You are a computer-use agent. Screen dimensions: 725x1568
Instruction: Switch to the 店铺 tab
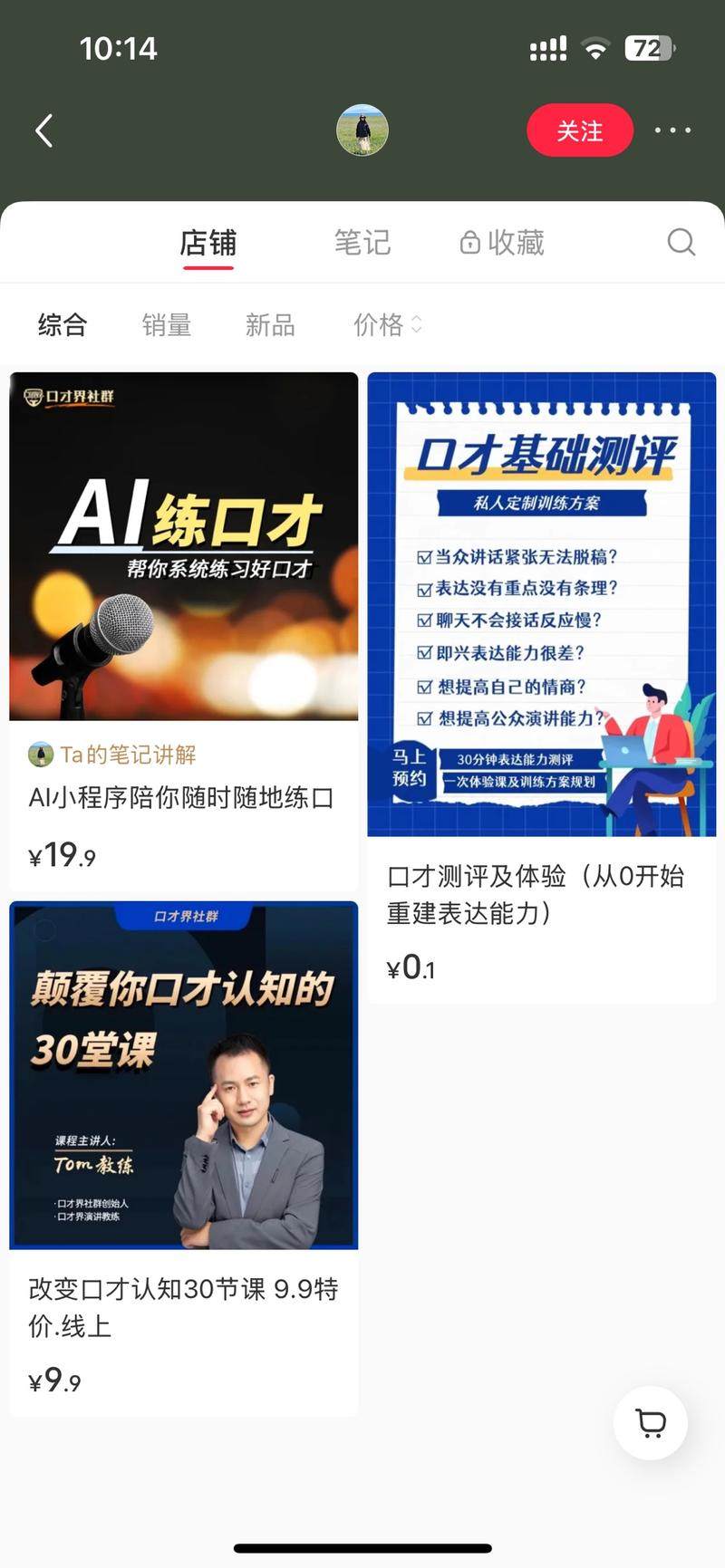208,243
